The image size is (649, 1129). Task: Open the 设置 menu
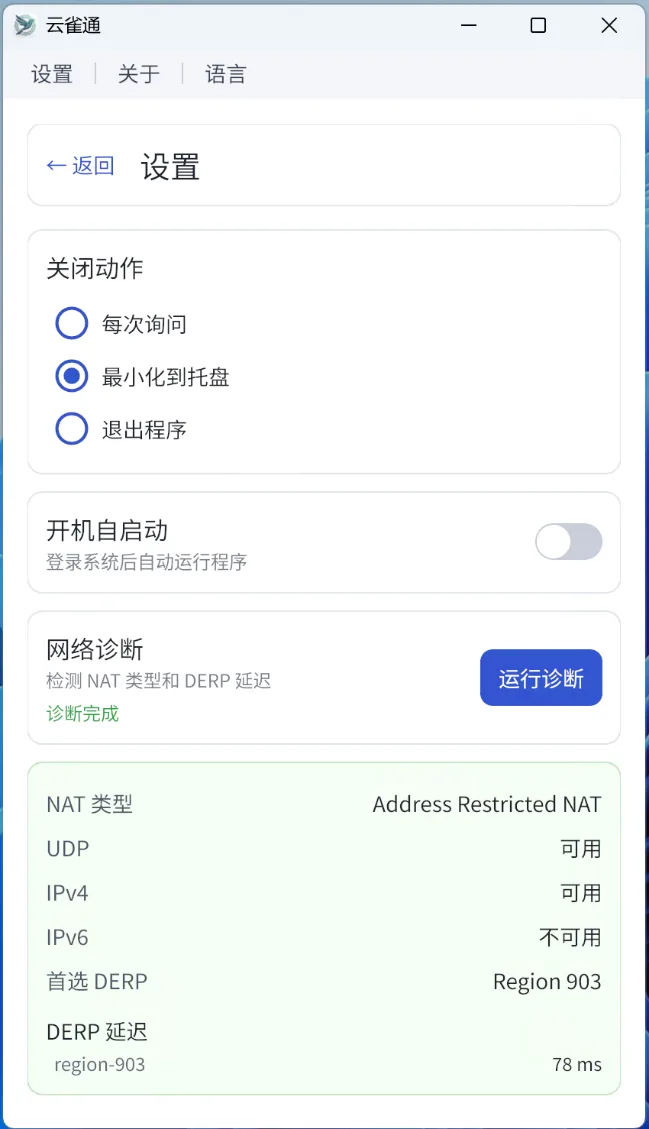tap(52, 74)
